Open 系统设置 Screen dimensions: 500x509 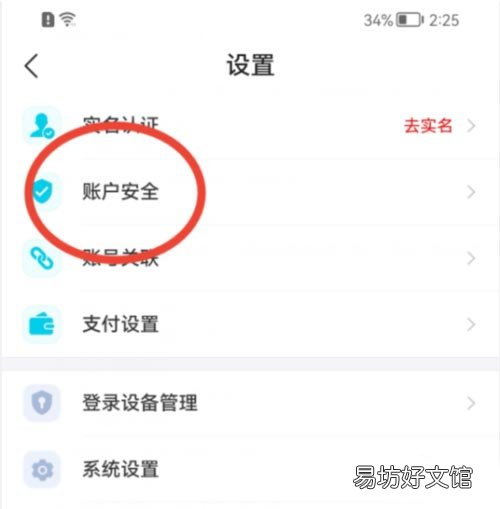250,469
